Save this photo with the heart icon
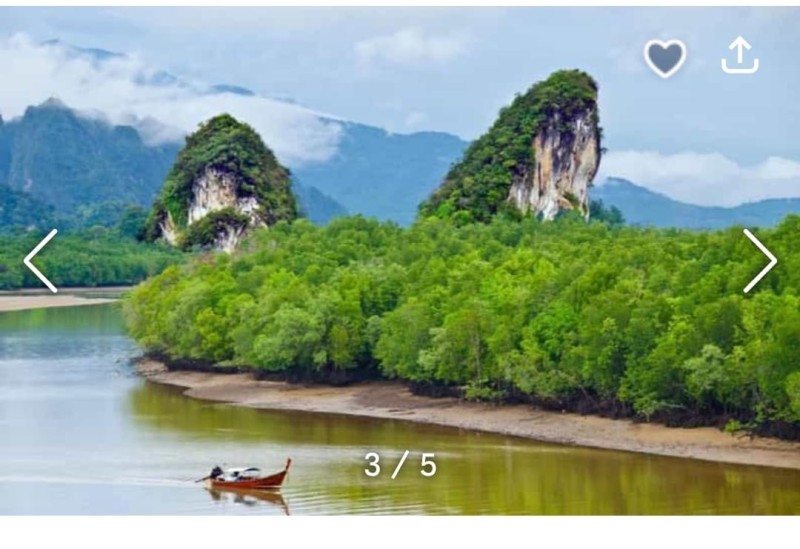 [665, 58]
